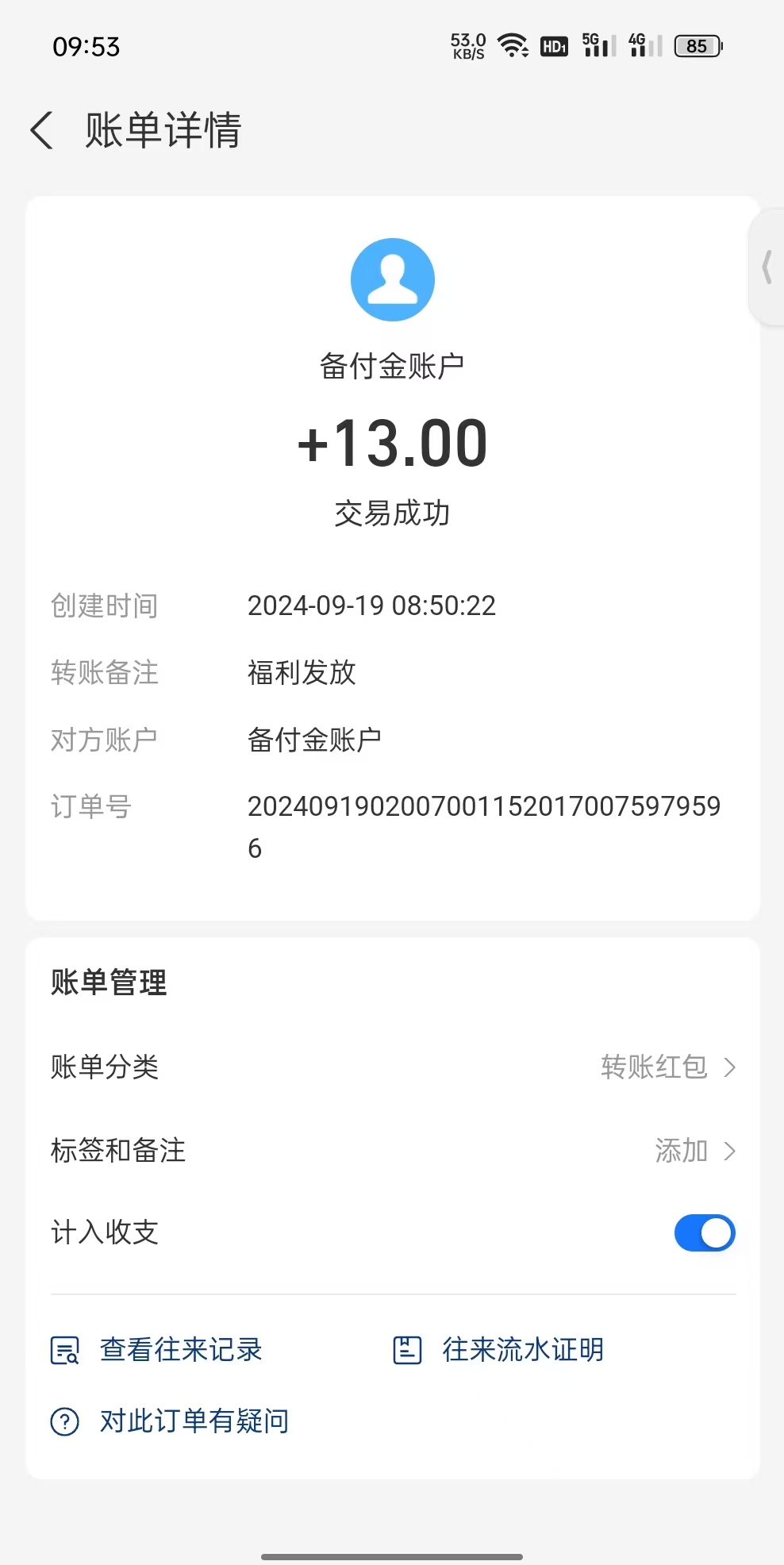The image size is (784, 1565).
Task: Open 往来流水证明
Action: [498, 1349]
